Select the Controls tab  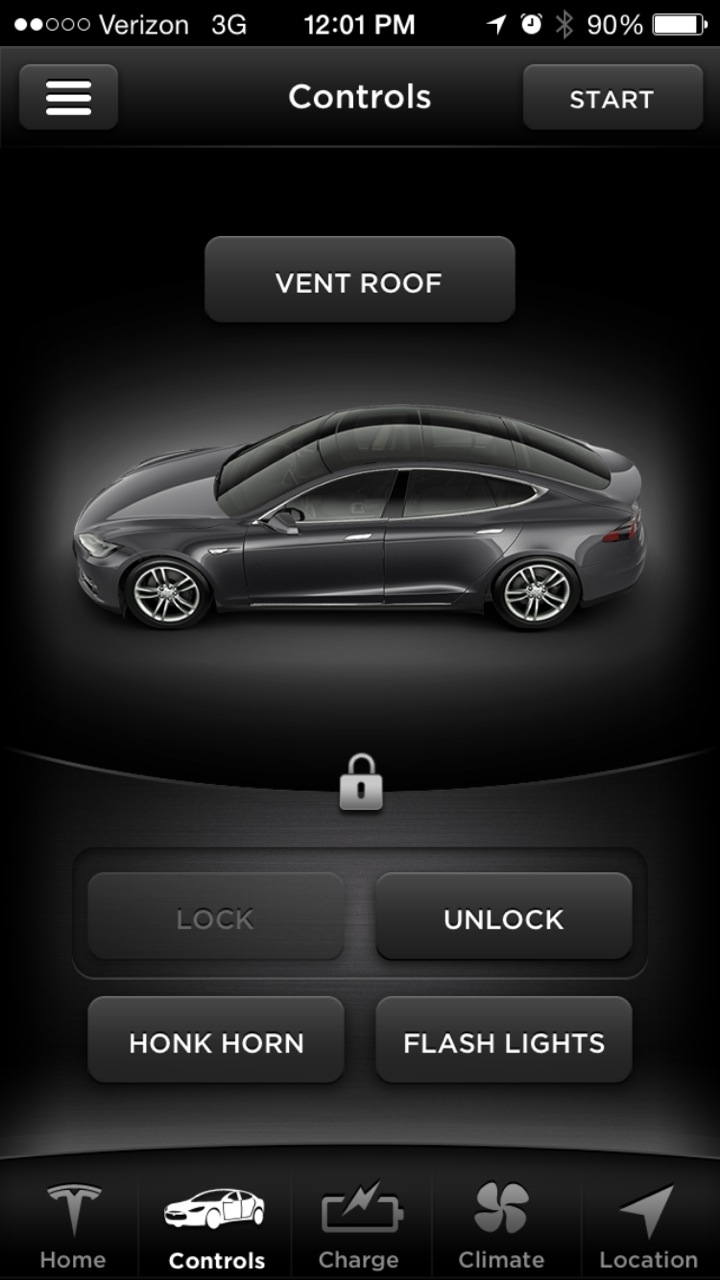(216, 1223)
